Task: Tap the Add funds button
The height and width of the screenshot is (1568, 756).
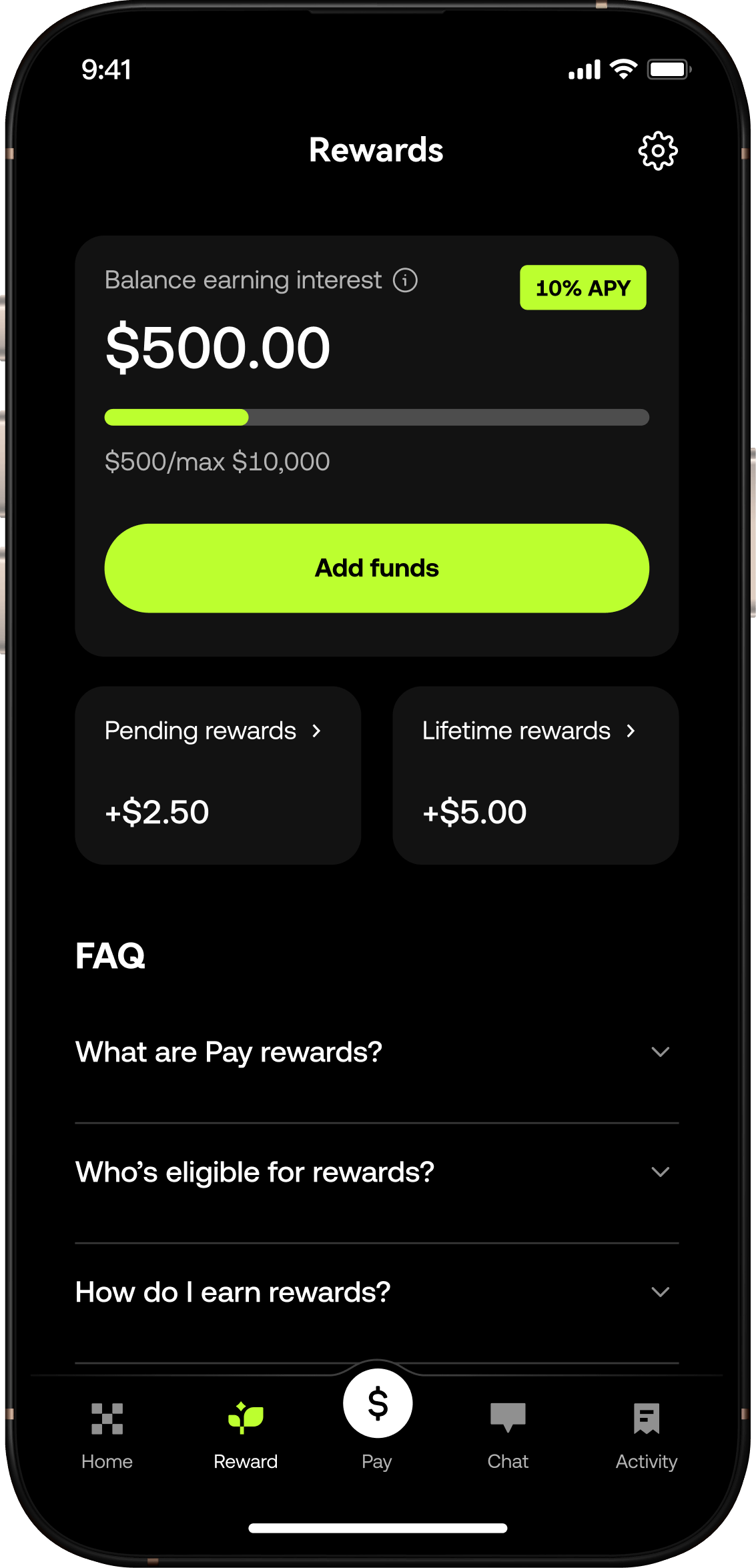Action: 376,568
